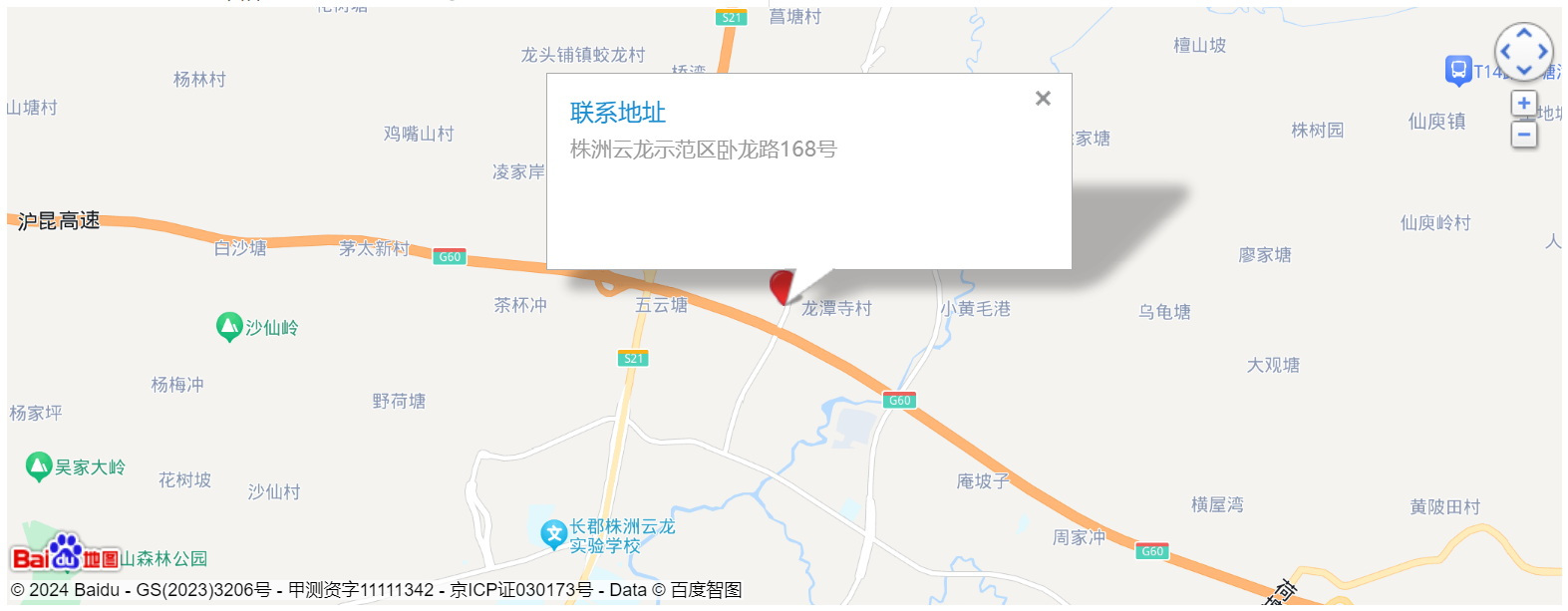The width and height of the screenshot is (1568, 611).
Task: Tap the red location marker
Action: 782,286
